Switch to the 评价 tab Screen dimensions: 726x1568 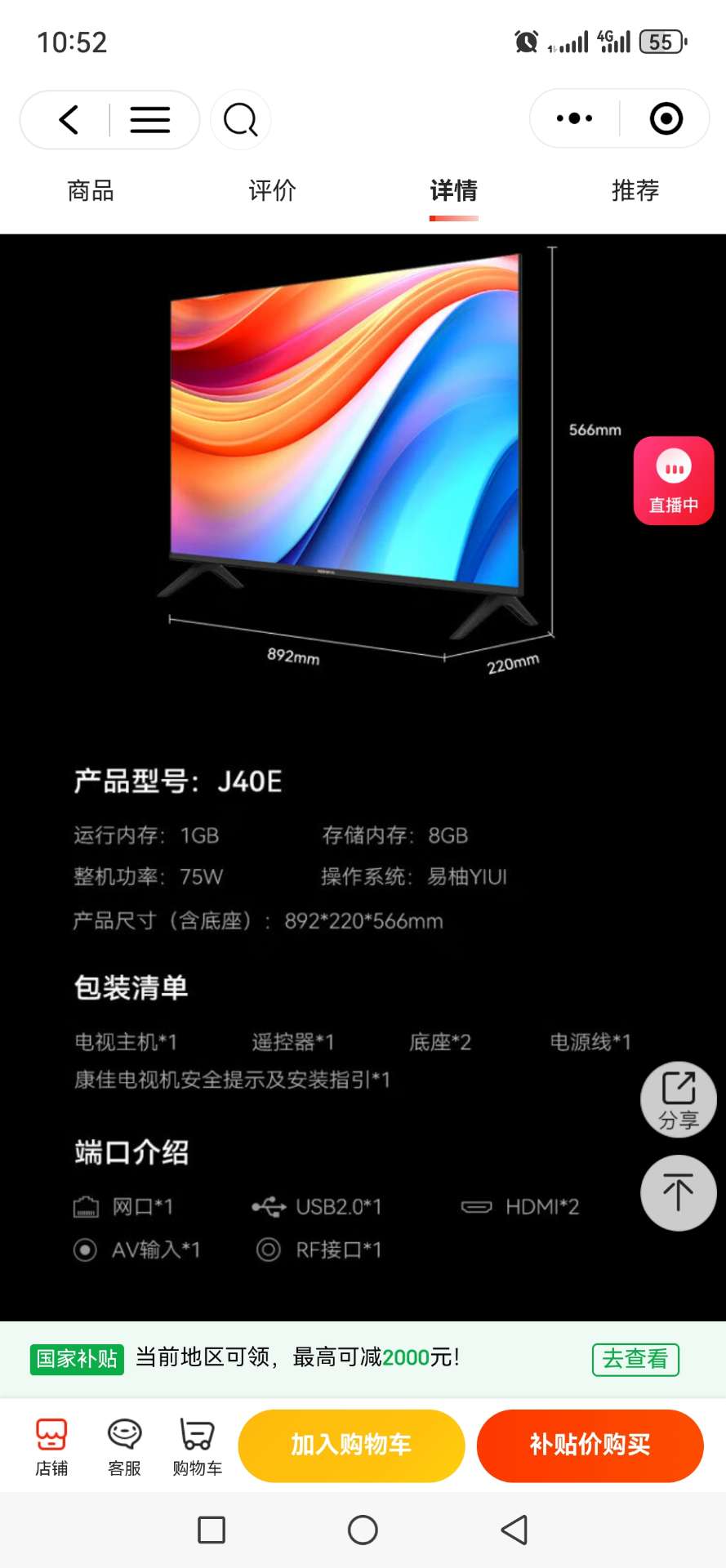tap(272, 190)
